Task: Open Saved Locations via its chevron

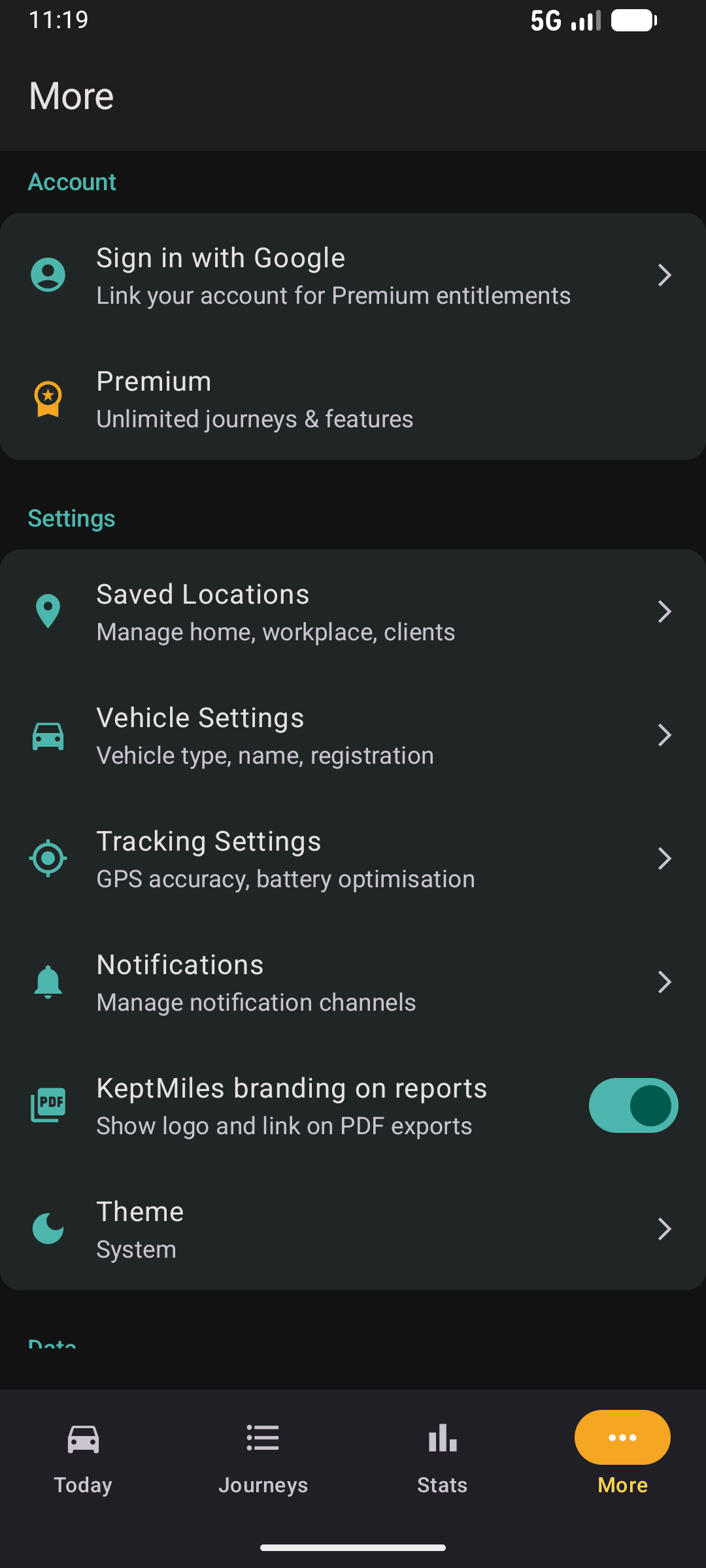Action: (x=664, y=610)
